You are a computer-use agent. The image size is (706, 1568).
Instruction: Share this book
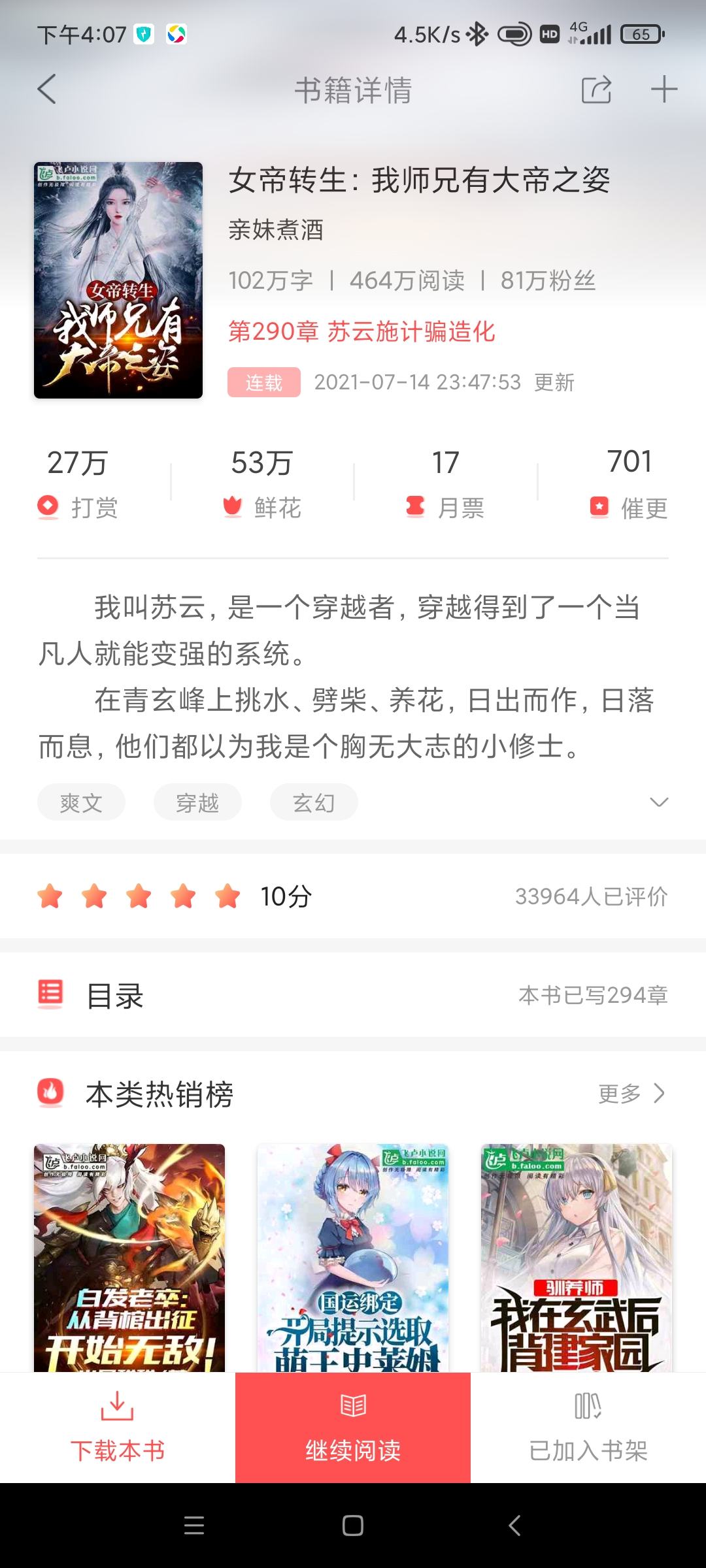[596, 90]
